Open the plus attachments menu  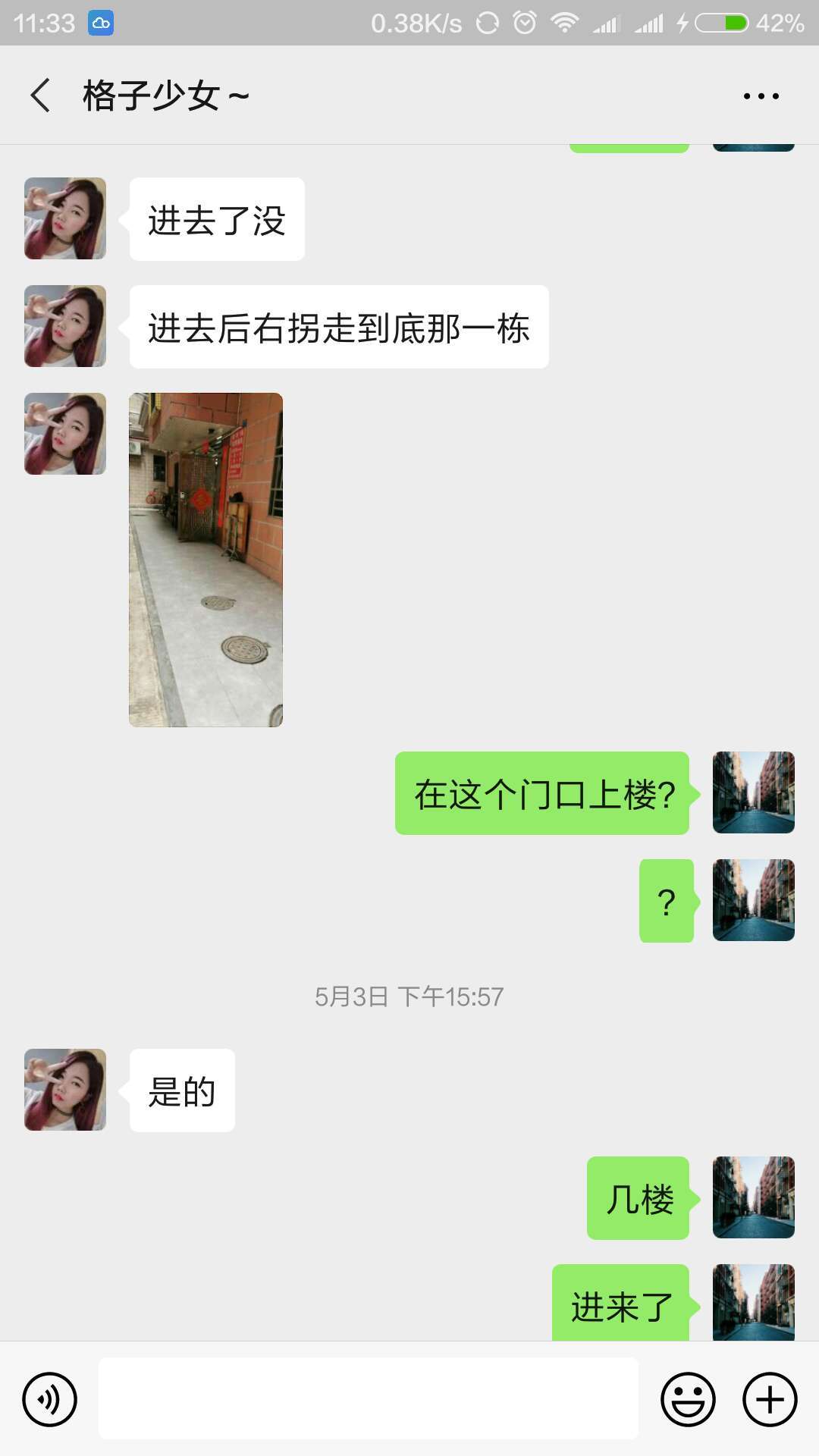(x=770, y=1399)
